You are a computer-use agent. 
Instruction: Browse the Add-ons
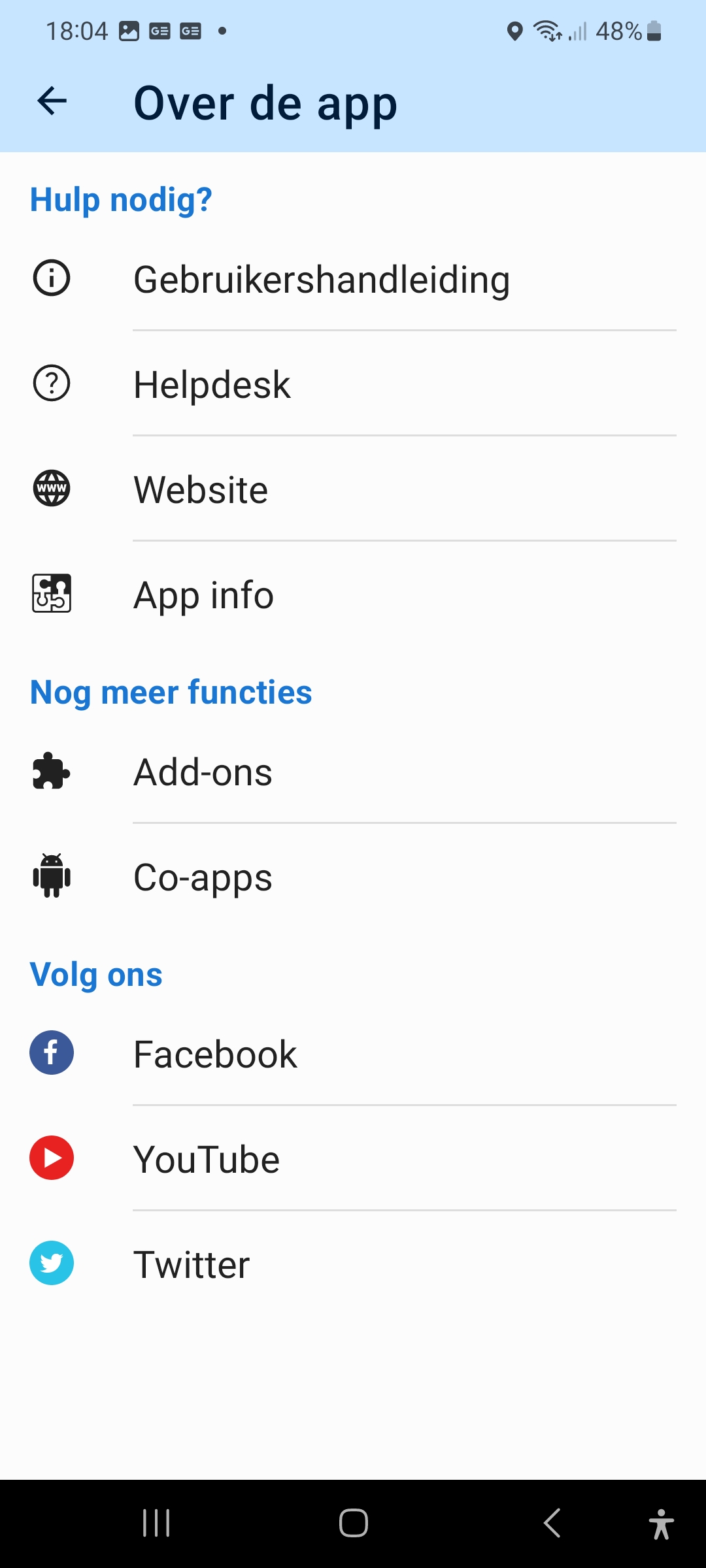(x=353, y=772)
